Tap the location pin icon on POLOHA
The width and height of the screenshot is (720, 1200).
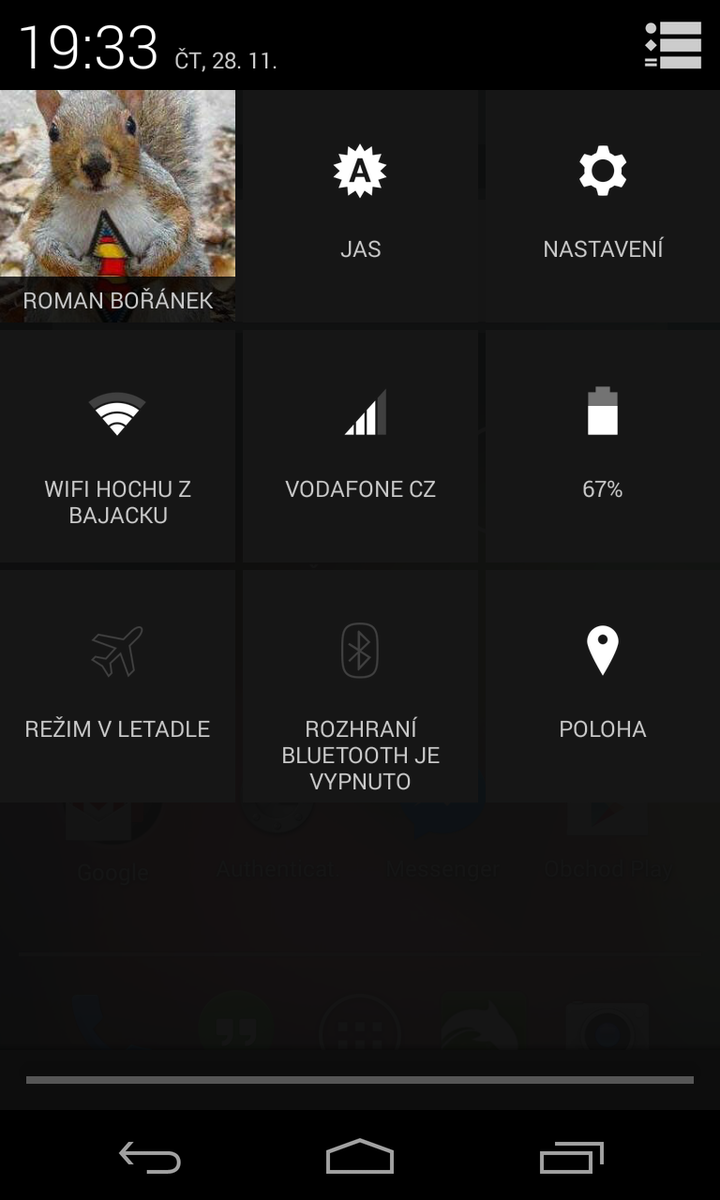pyautogui.click(x=602, y=650)
